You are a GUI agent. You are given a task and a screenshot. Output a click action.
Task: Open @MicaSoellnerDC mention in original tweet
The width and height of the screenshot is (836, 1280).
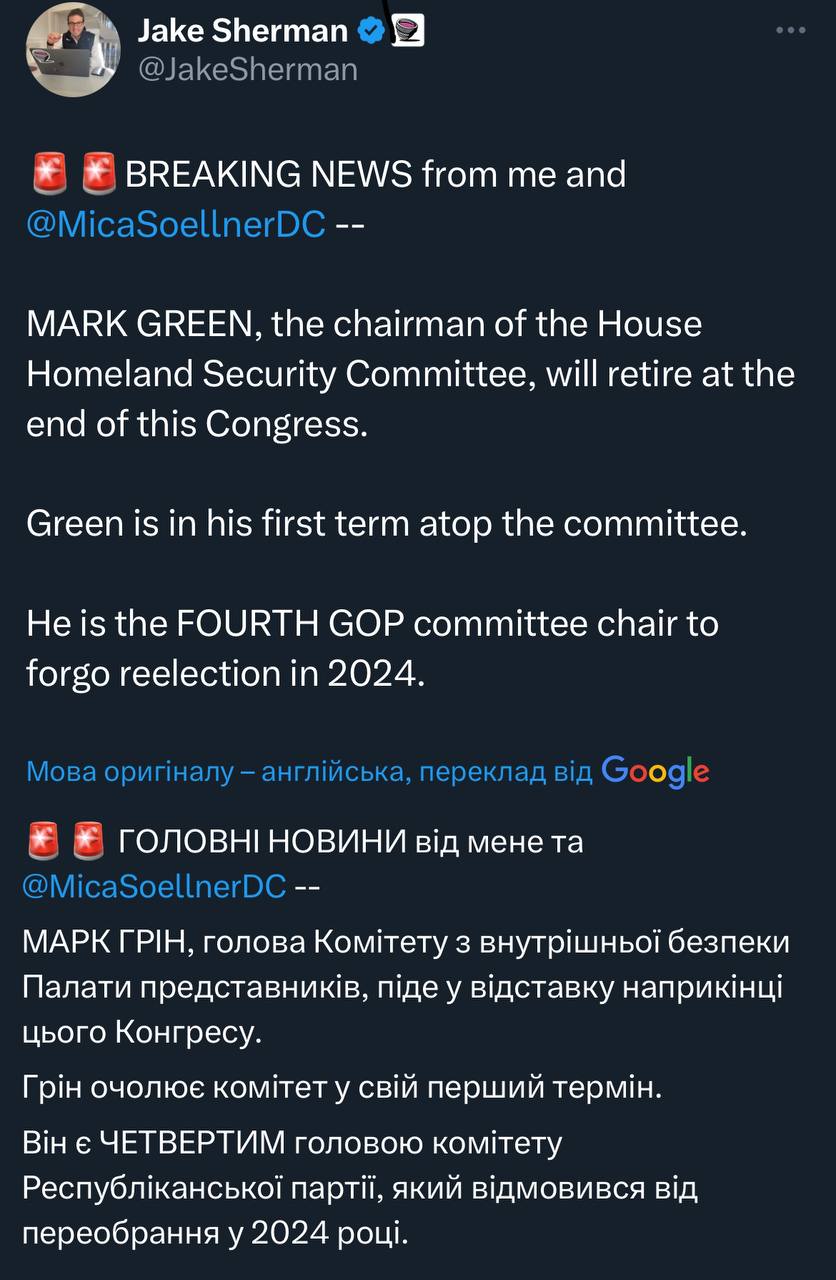point(176,224)
